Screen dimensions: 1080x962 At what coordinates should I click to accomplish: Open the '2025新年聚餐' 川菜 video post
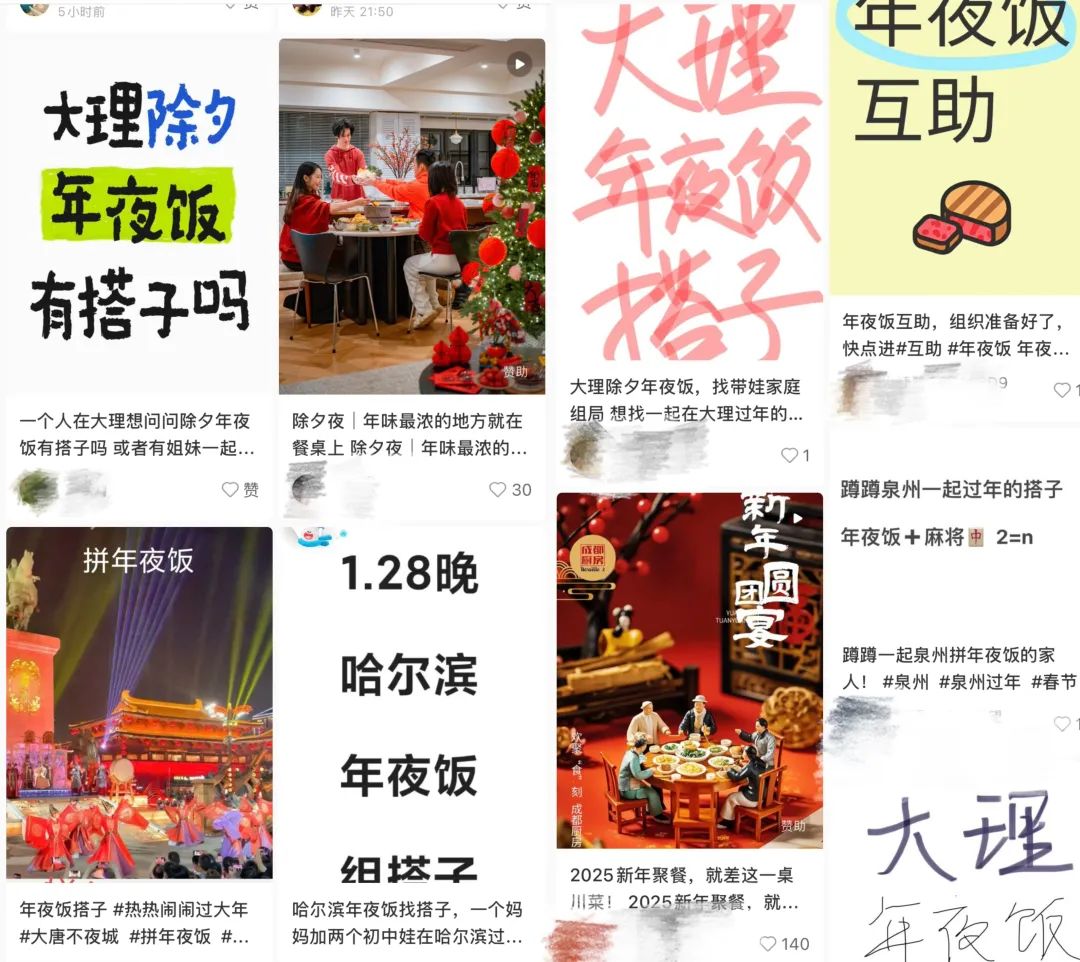point(689,670)
